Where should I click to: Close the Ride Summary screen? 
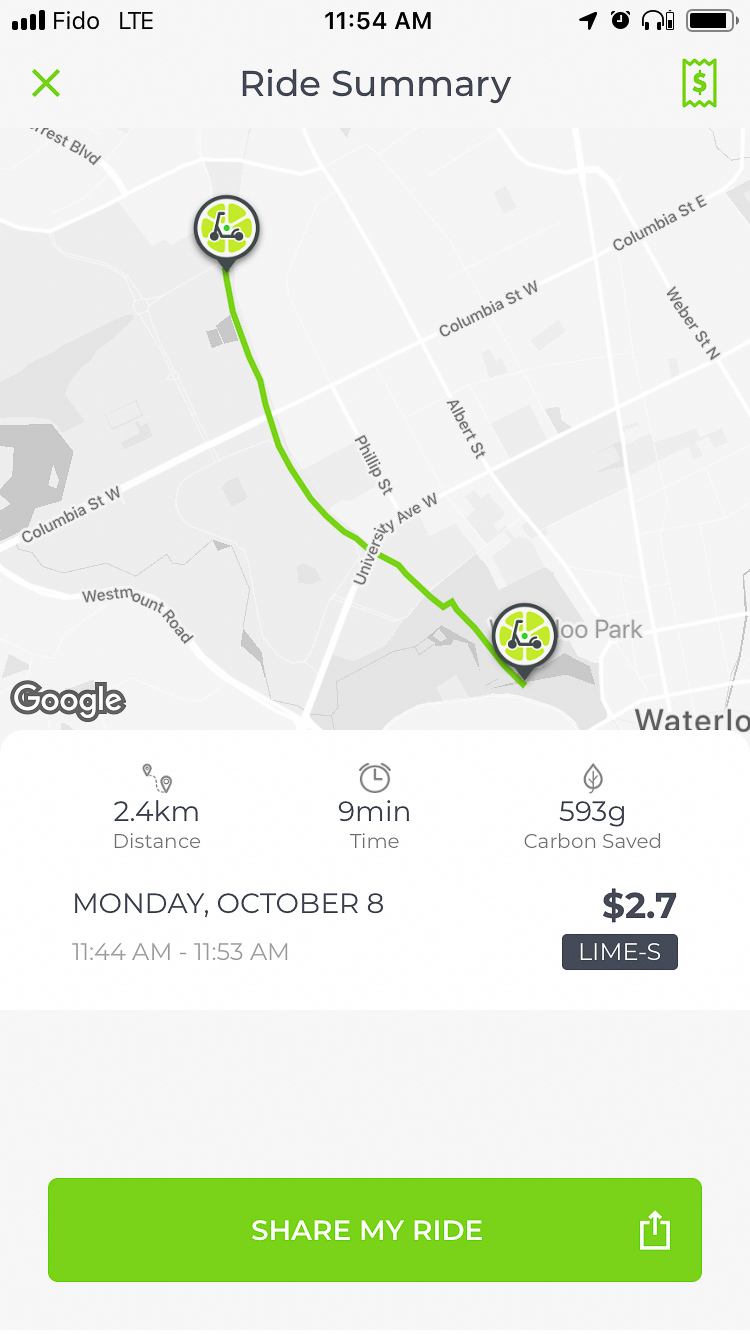(x=46, y=83)
